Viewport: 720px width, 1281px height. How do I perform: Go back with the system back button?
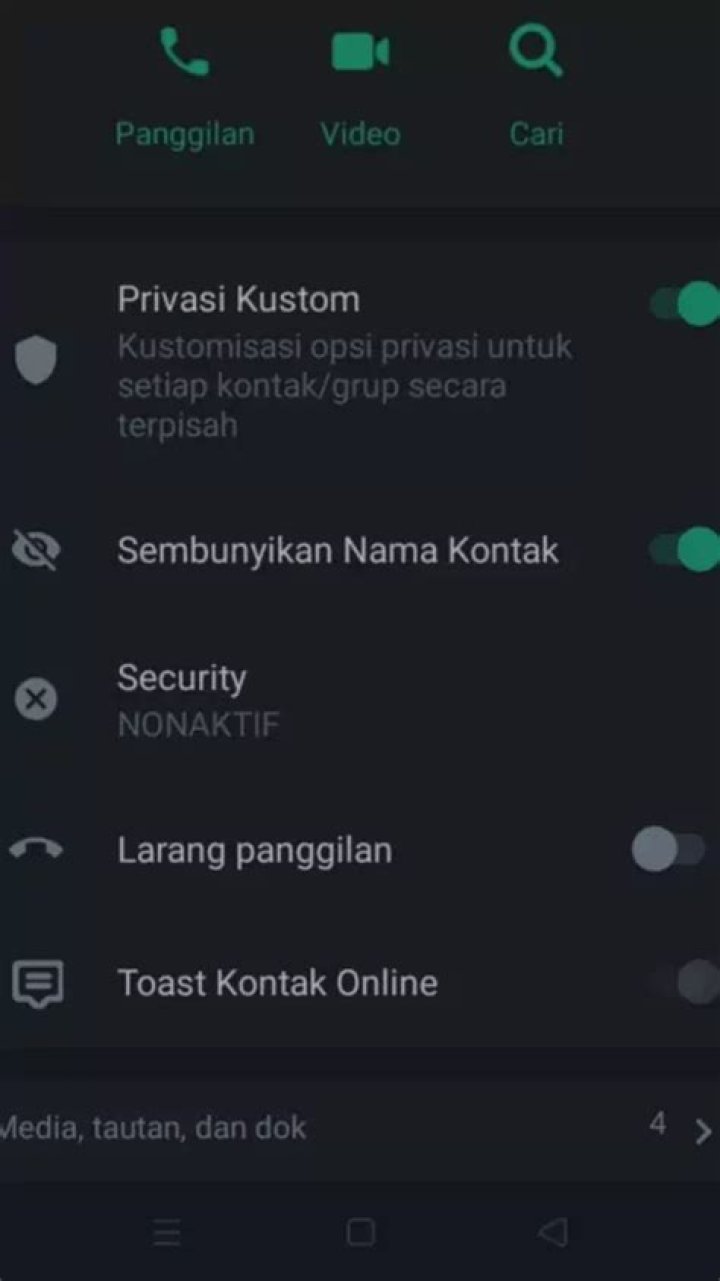coord(553,1232)
